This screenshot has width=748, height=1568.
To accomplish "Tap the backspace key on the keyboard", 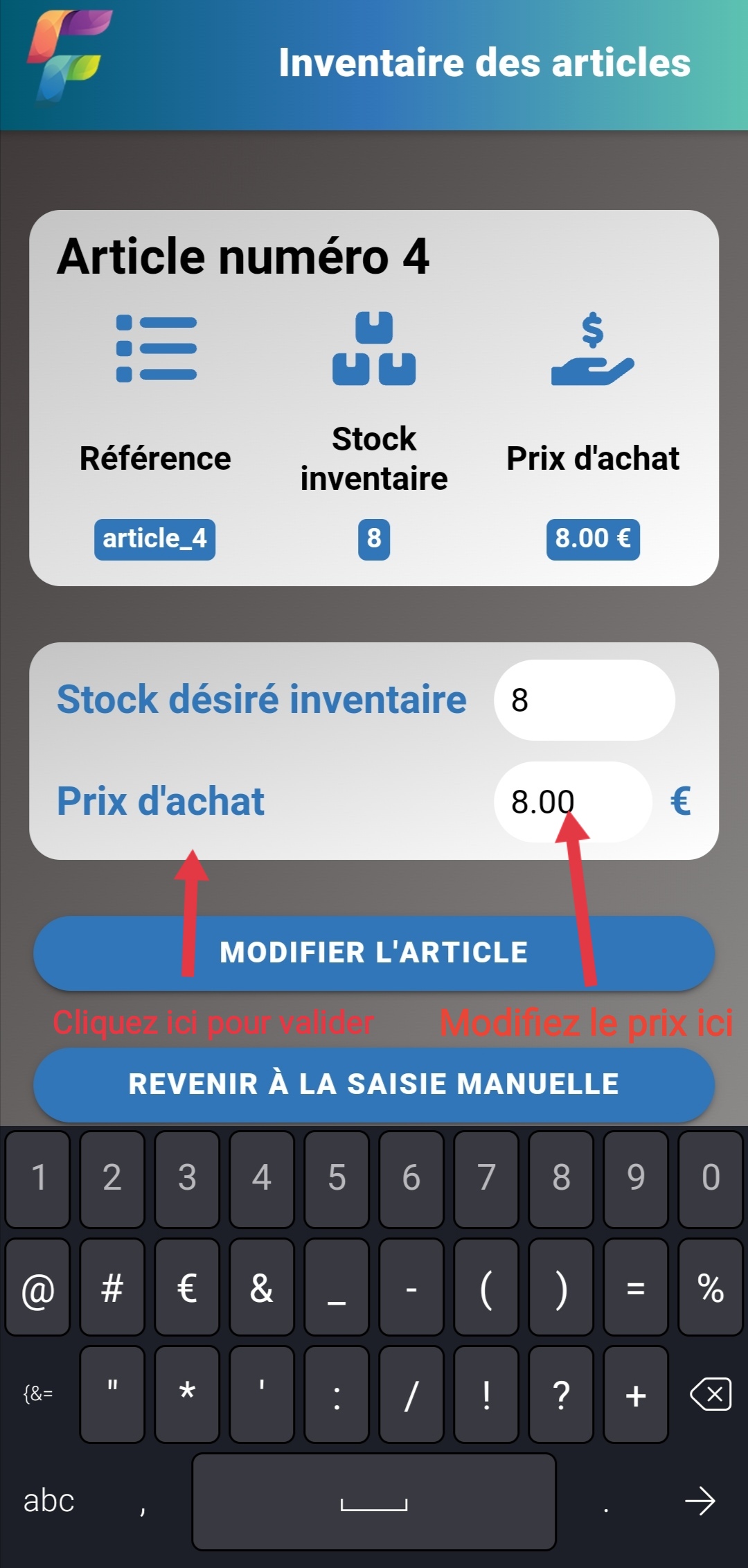I will (711, 1394).
